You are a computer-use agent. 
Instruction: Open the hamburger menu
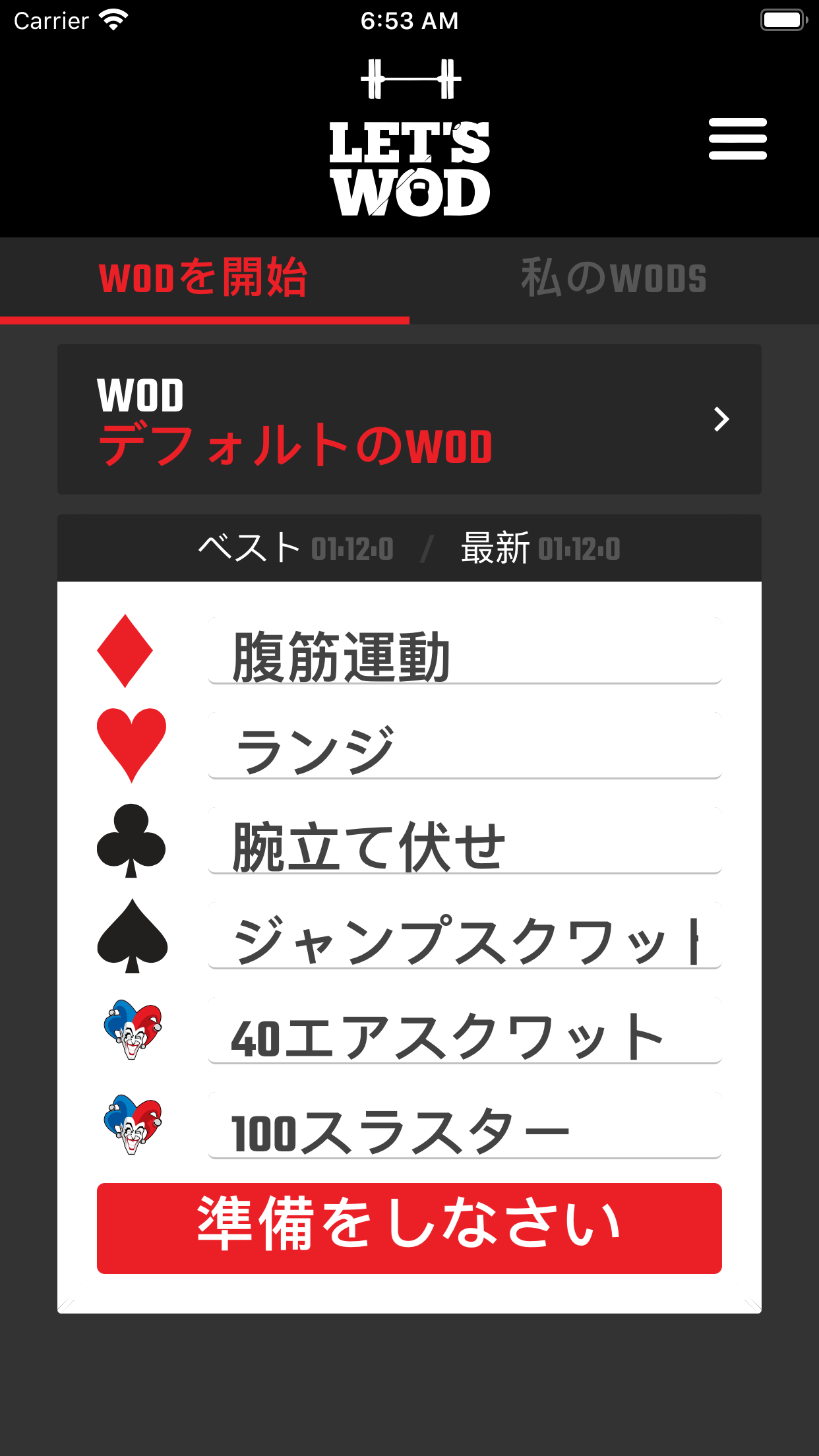pyautogui.click(x=737, y=139)
